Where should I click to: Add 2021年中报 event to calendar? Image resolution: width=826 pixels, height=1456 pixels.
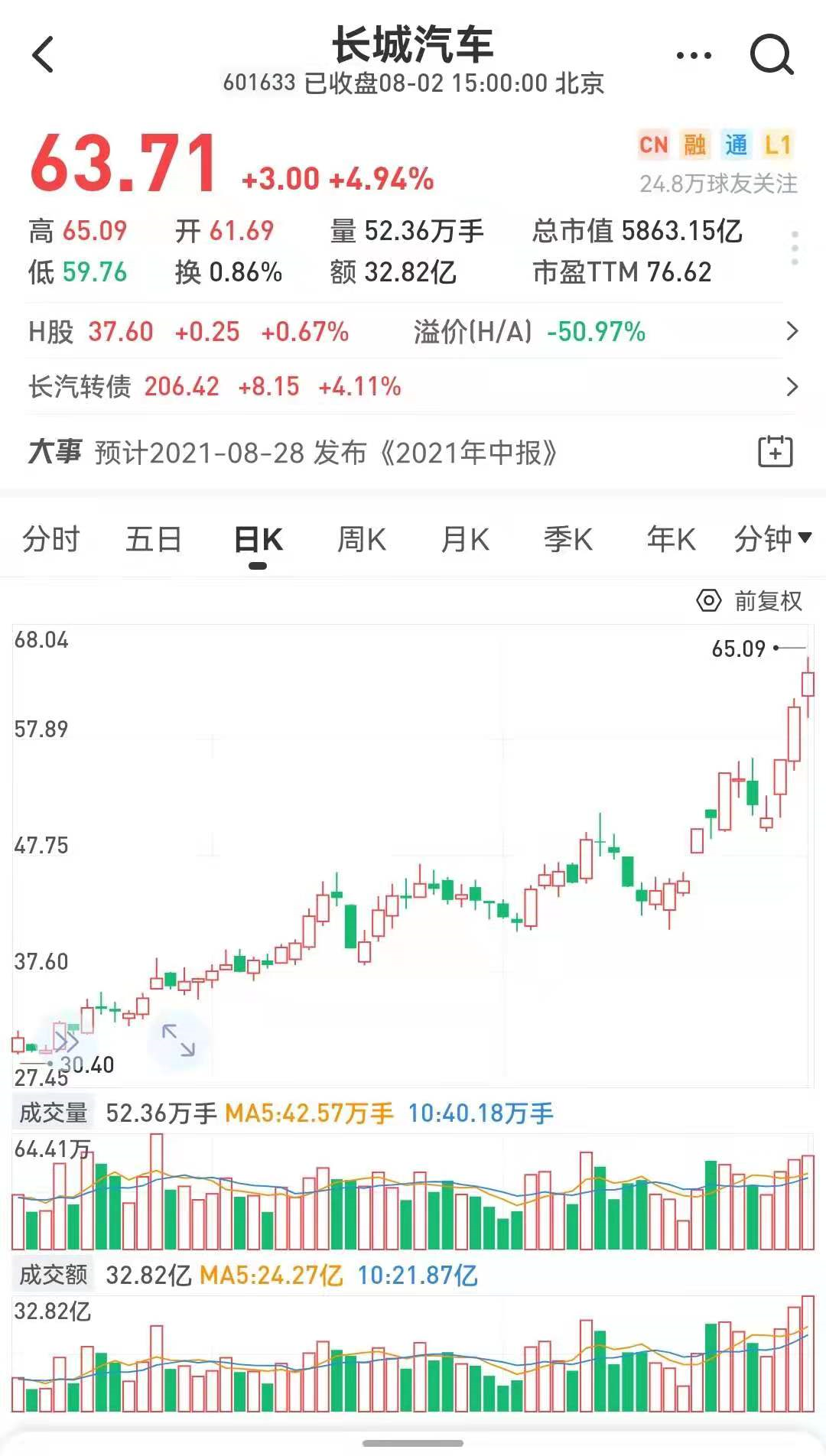tap(775, 452)
